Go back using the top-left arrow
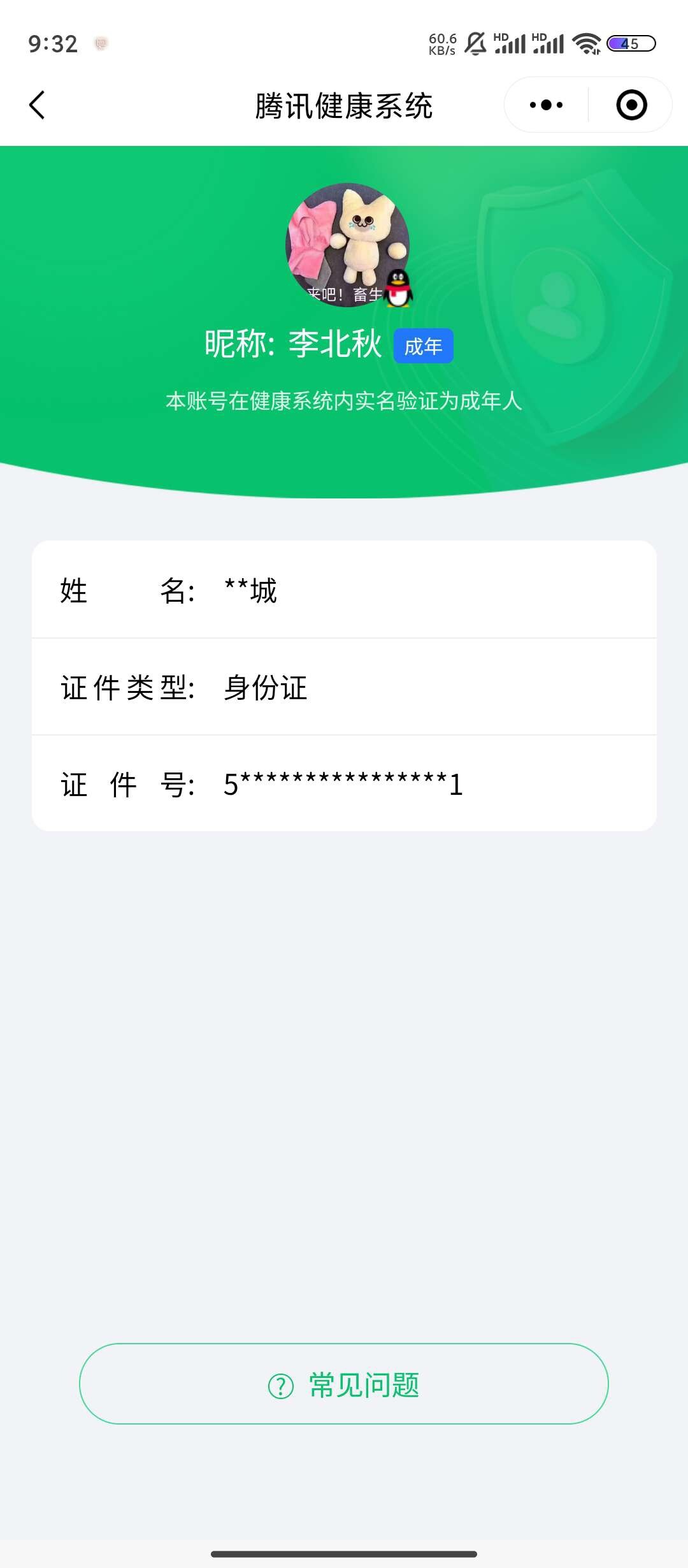Viewport: 688px width, 1568px height. (37, 105)
